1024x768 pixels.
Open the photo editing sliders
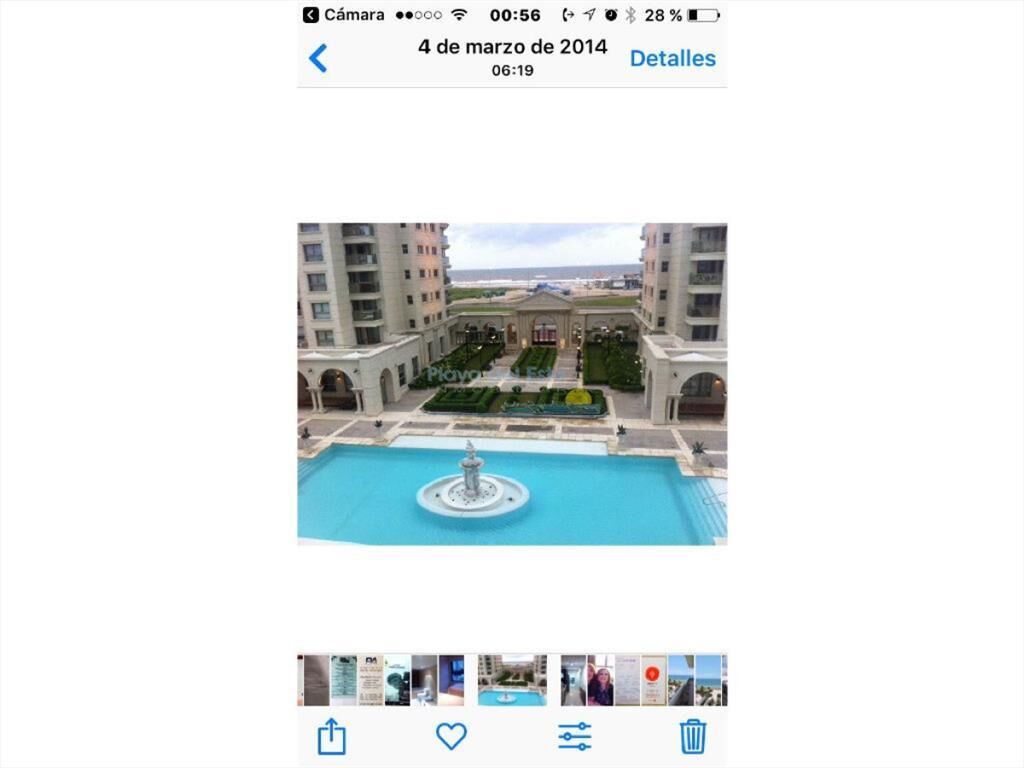tap(574, 737)
